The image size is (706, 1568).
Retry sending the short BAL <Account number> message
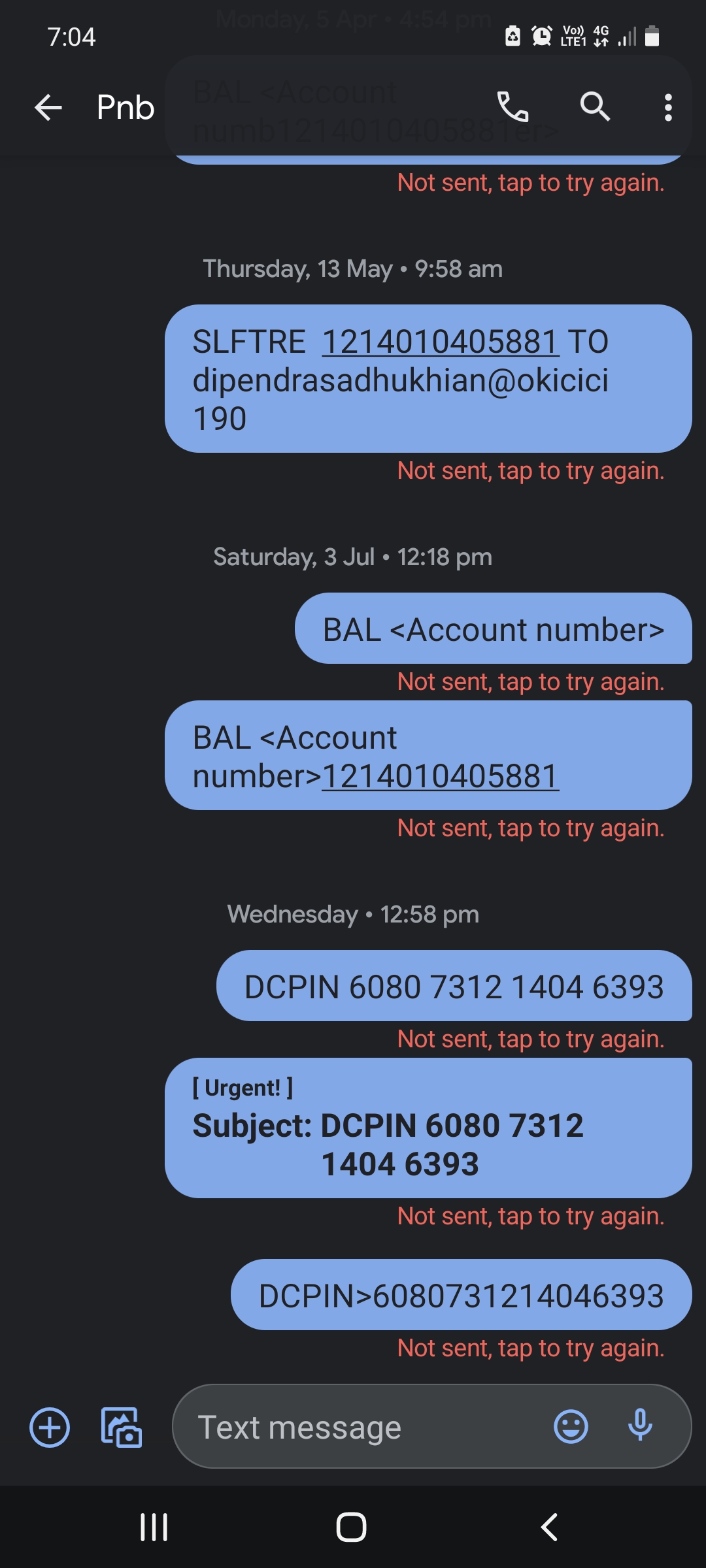[x=530, y=682]
